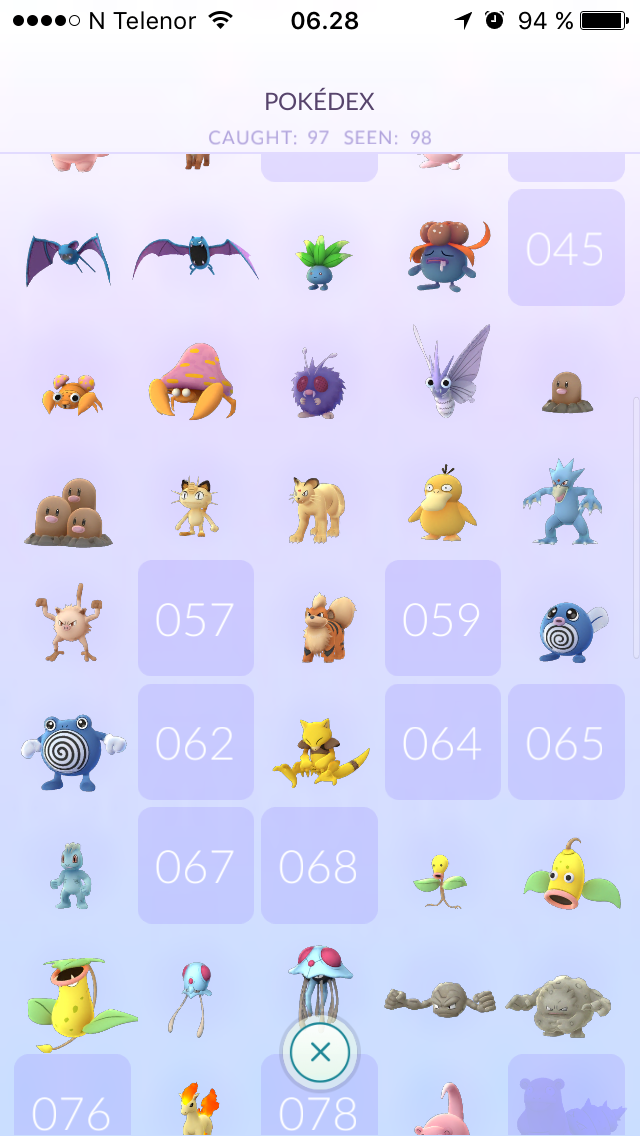Close the Pokédex with the X button
Image resolution: width=640 pixels, height=1136 pixels.
coord(320,1052)
